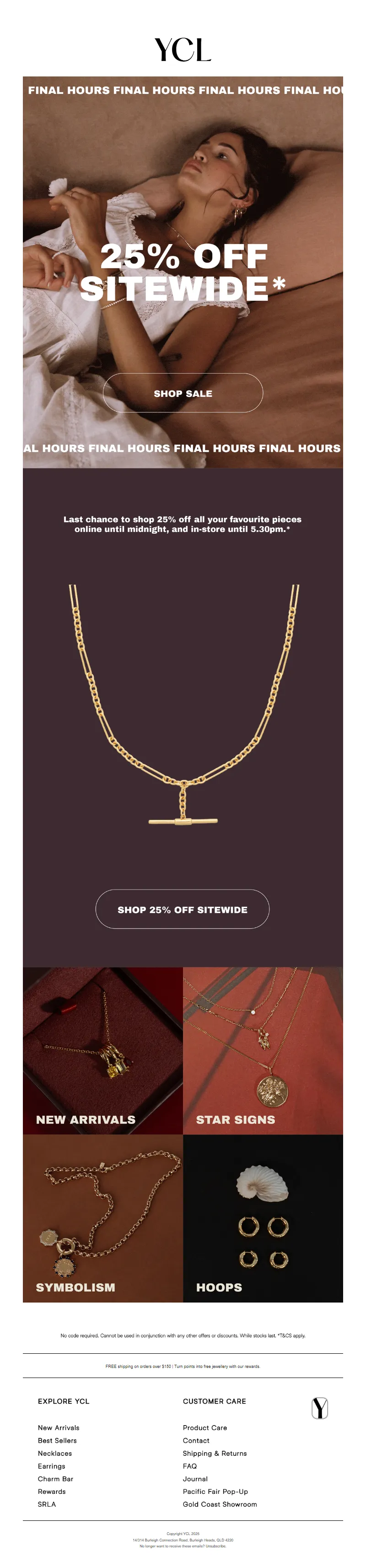
Task: Open the Best Sellers footer link
Action: (x=57, y=1441)
